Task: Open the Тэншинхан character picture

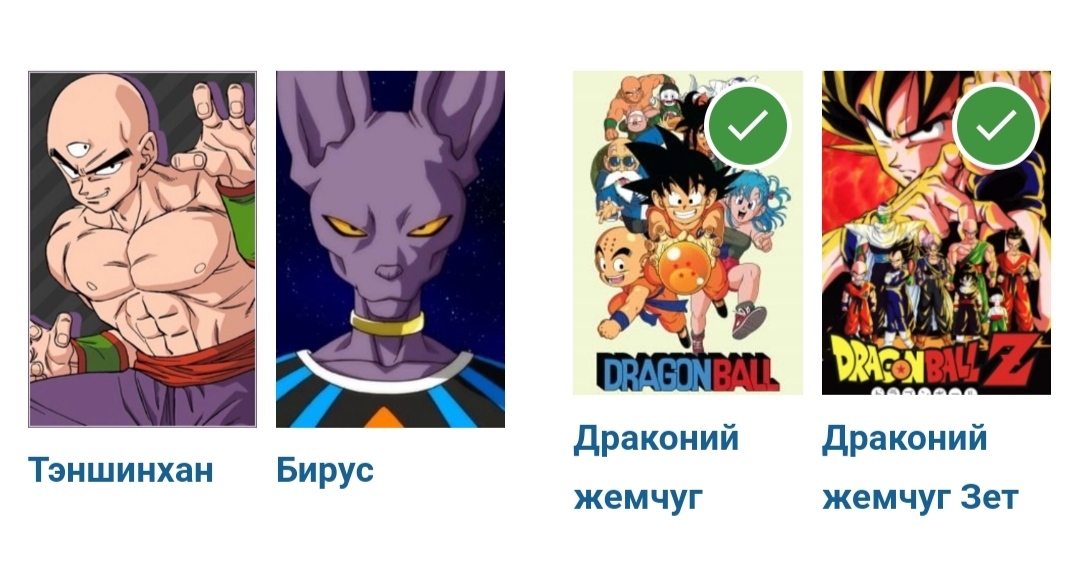Action: point(142,250)
